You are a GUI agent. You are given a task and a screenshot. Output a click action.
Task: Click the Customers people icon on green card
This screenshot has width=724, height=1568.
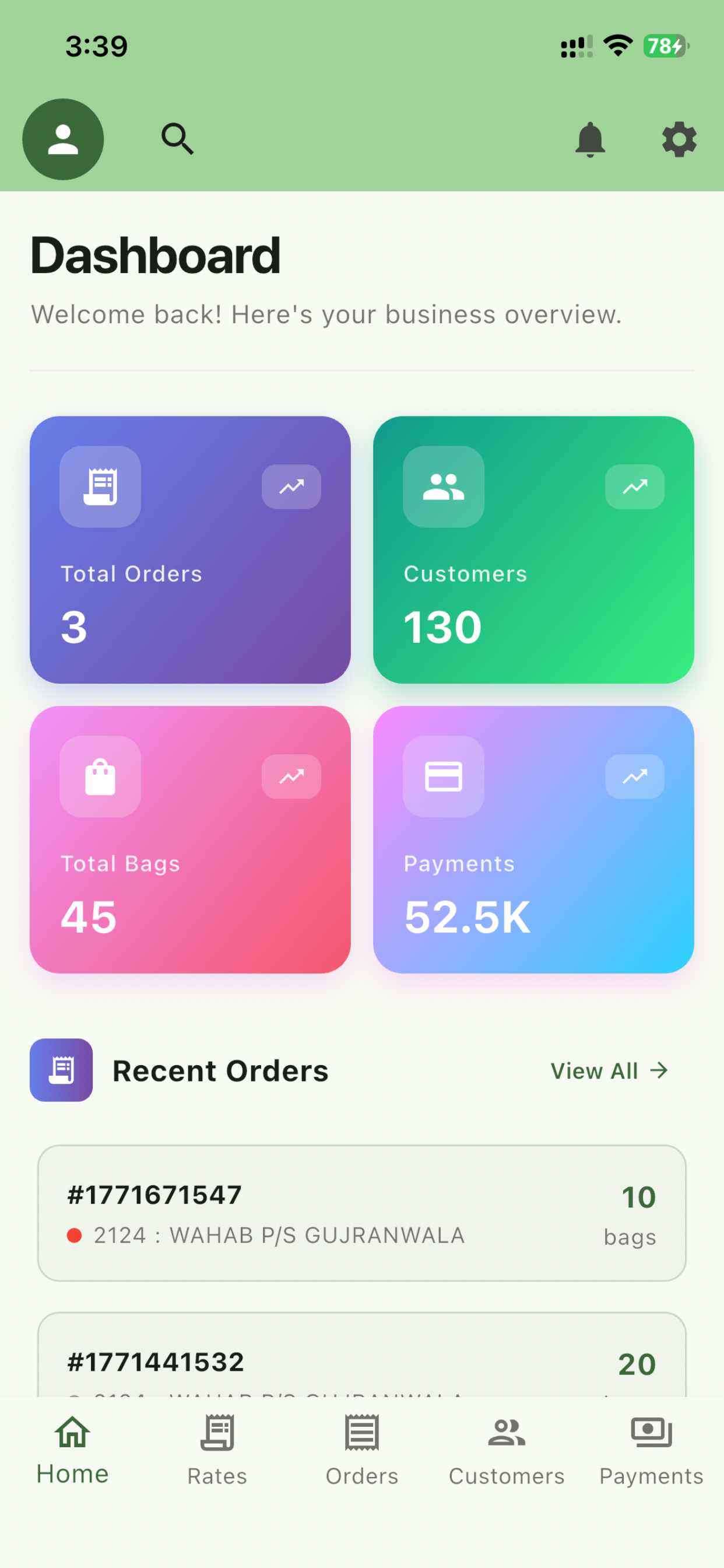point(444,486)
